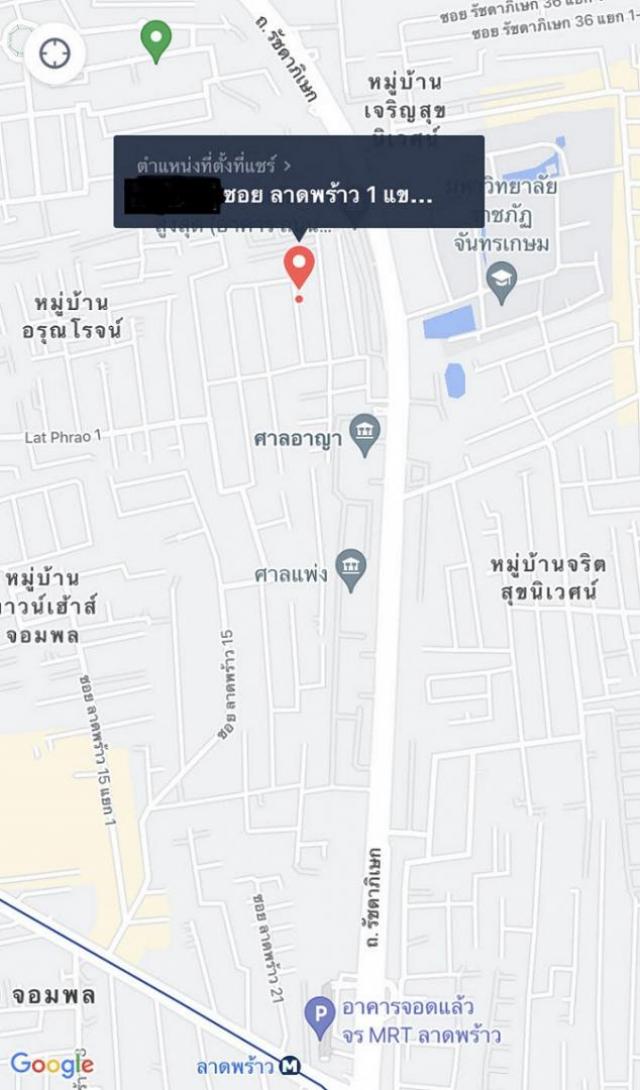The image size is (640, 1090).
Task: Open the MRT ลาดพร้าว parking marker
Action: pyautogui.click(x=320, y=1017)
